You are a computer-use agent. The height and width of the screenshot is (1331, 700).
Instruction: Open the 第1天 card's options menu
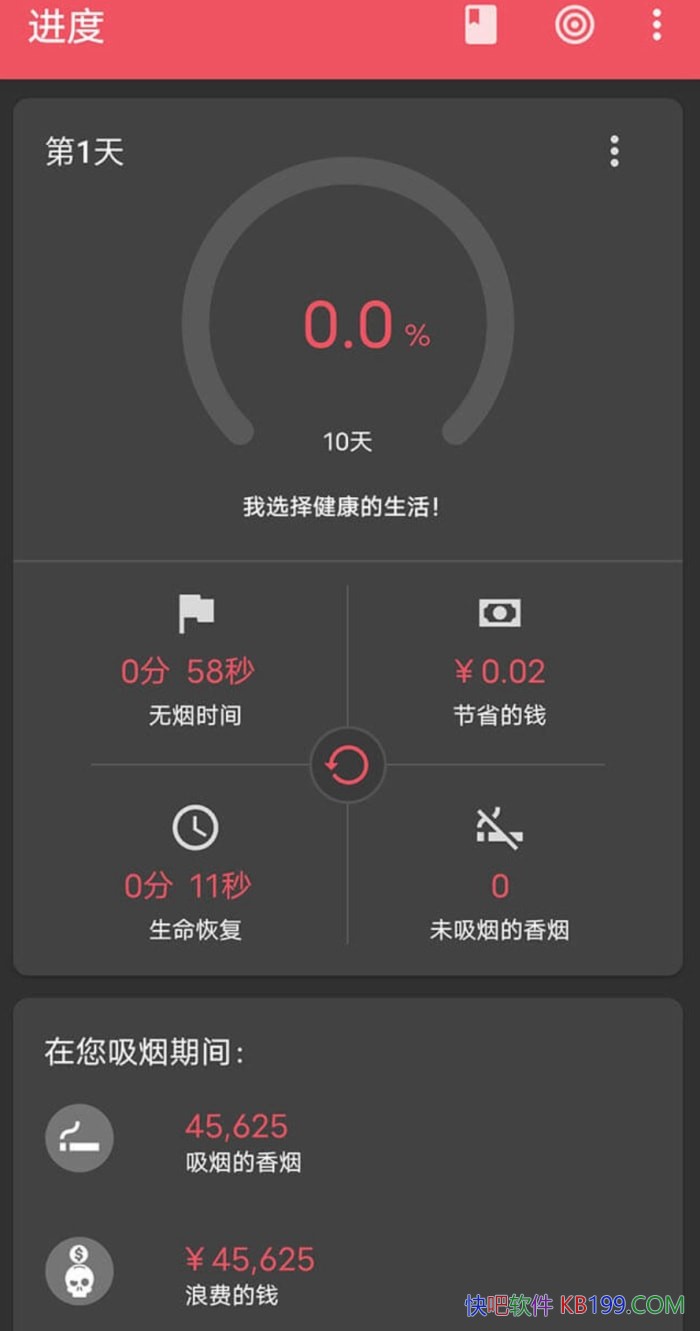[x=614, y=152]
